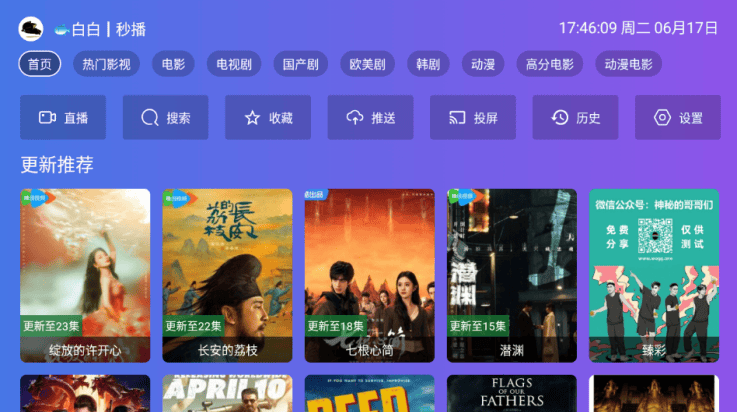Switch to the 热门影视 category
Screen dimensions: 737x412
tap(106, 64)
